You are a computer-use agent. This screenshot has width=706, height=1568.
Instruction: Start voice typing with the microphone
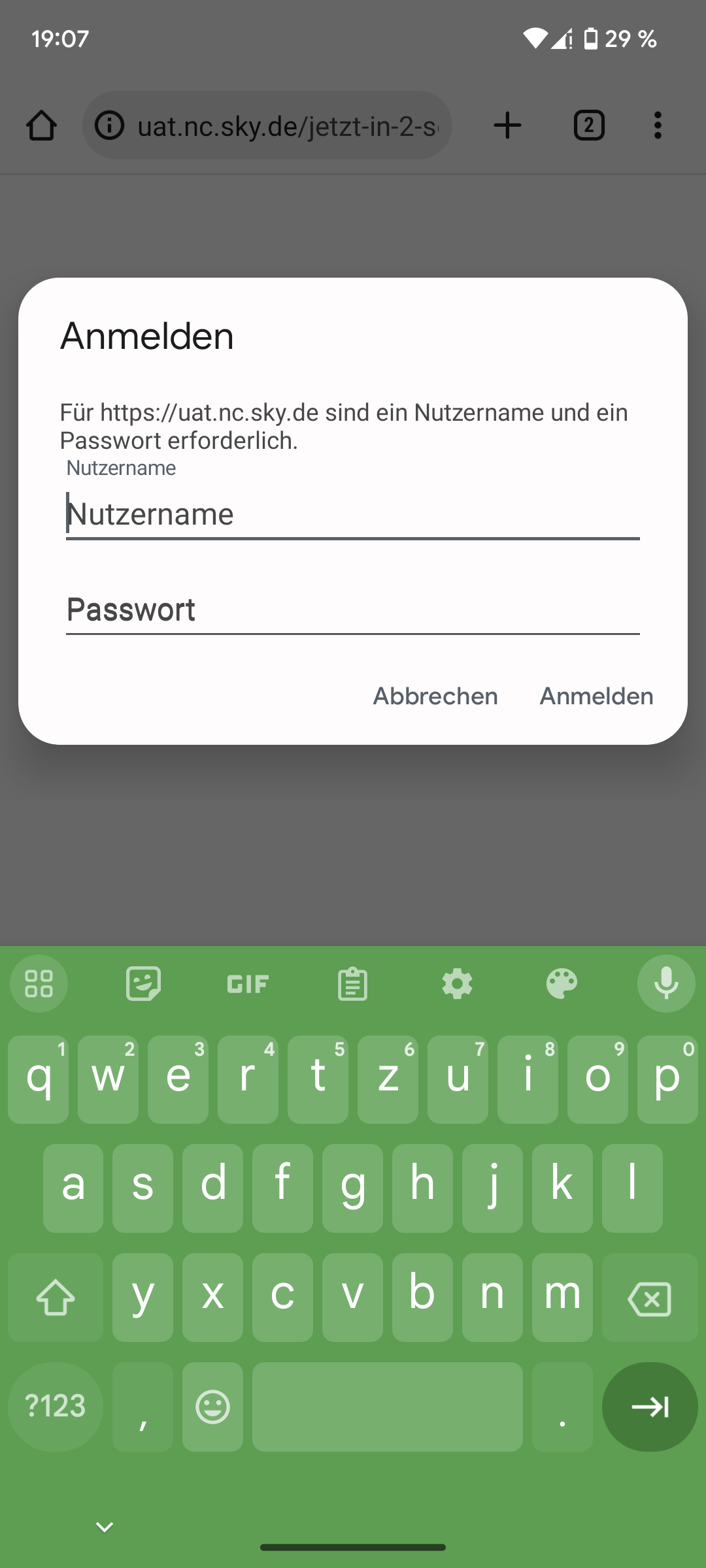(x=666, y=984)
